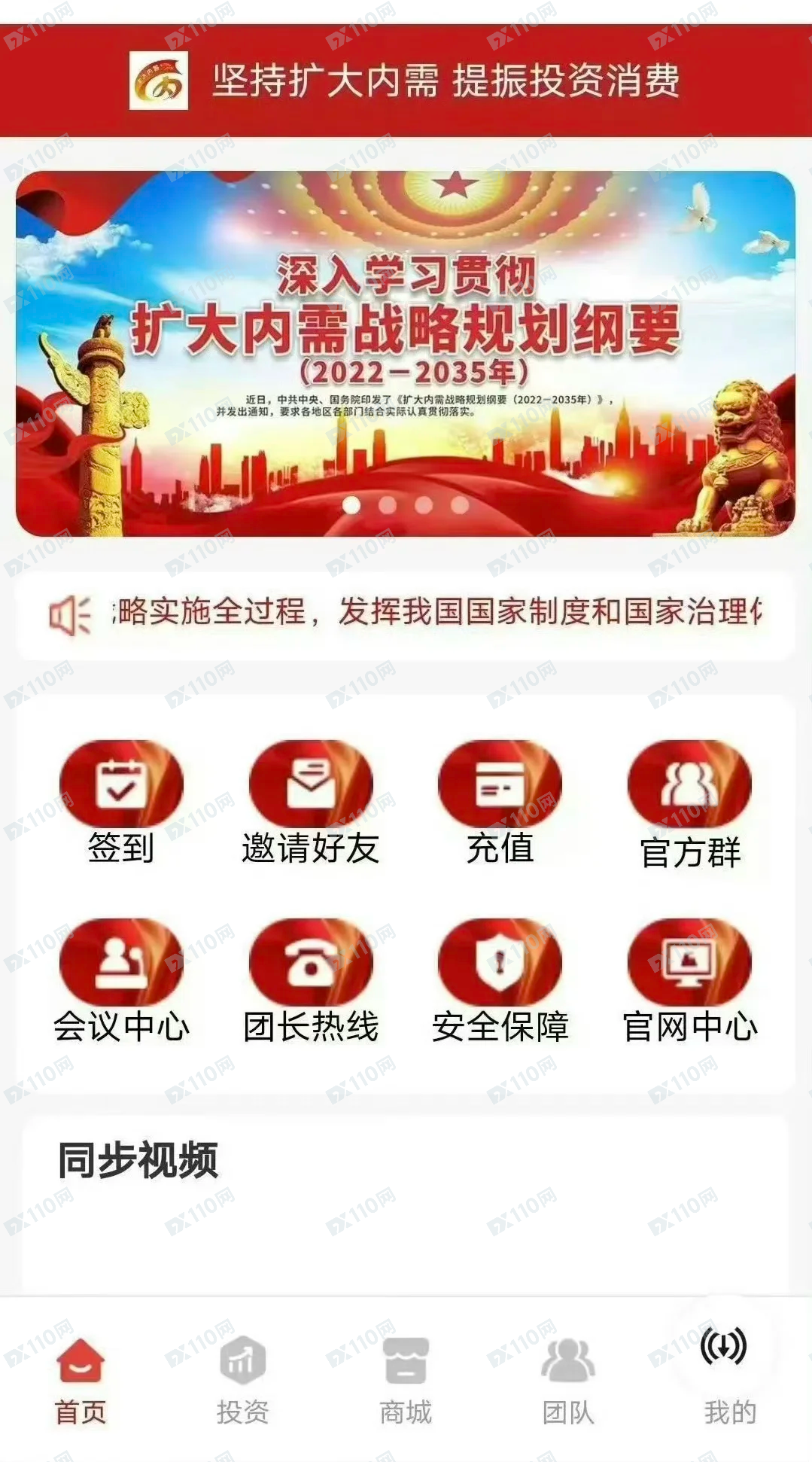Open the 签到 check-in shortcut
The height and width of the screenshot is (1462, 812).
tap(121, 803)
